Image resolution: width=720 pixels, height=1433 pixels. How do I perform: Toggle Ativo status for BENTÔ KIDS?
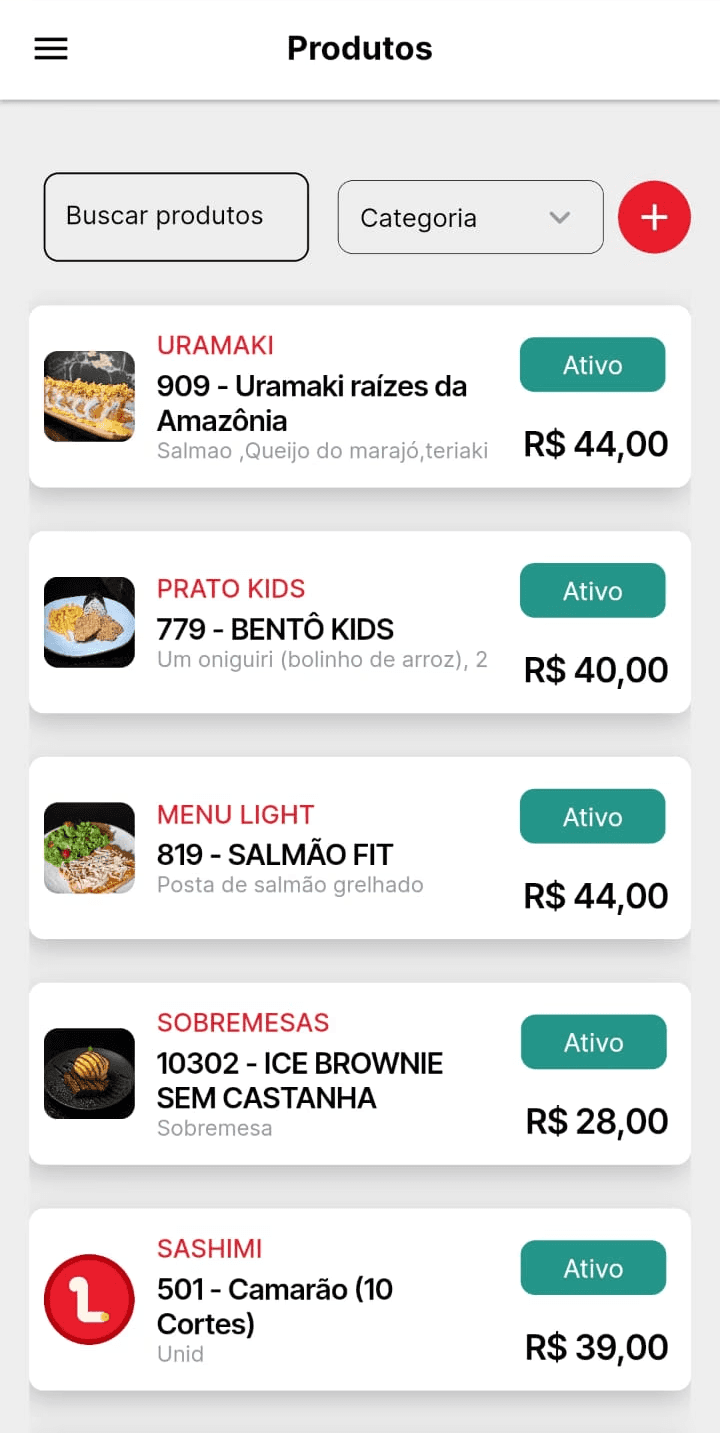592,591
